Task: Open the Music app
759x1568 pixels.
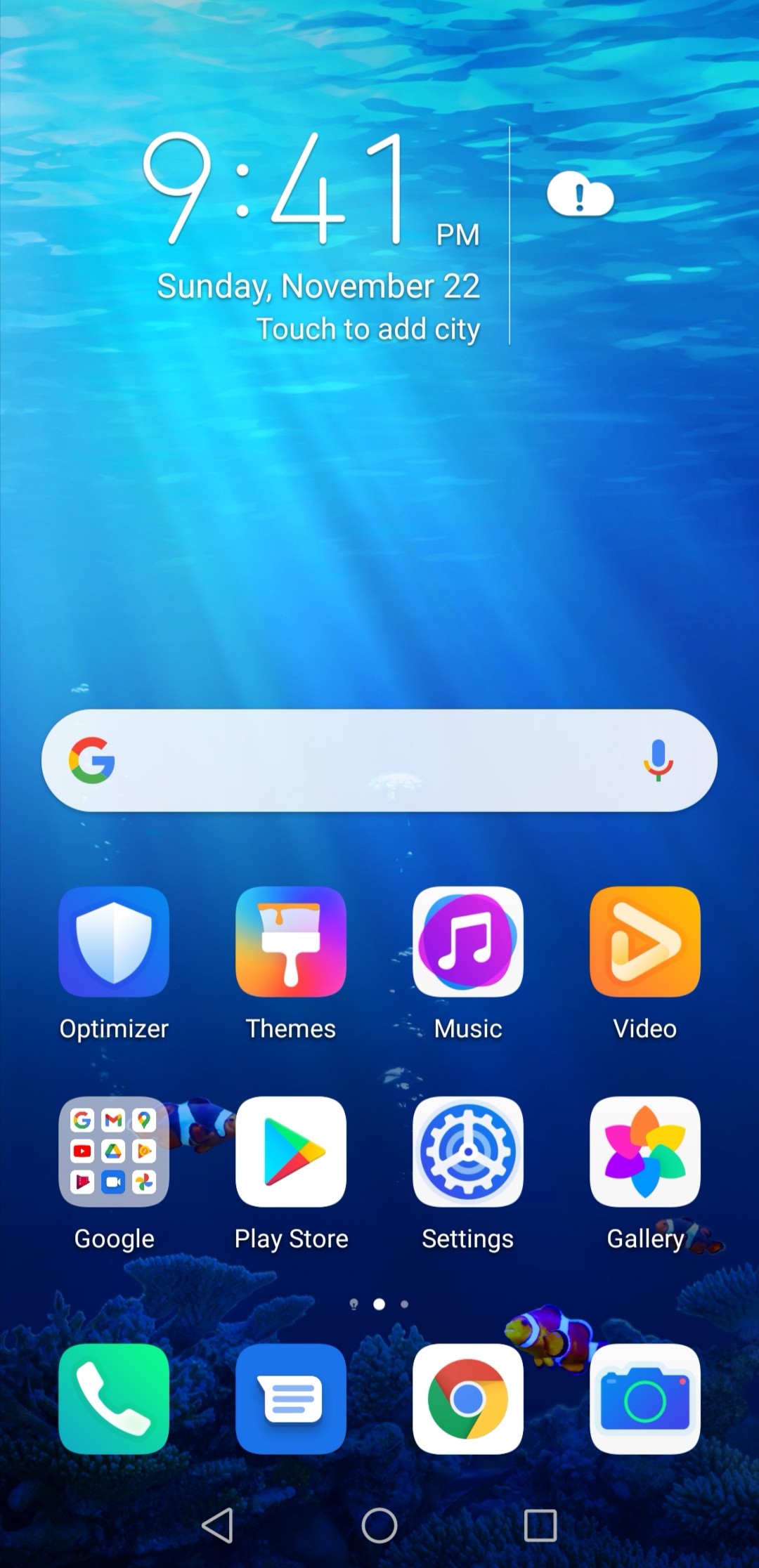Action: [468, 941]
